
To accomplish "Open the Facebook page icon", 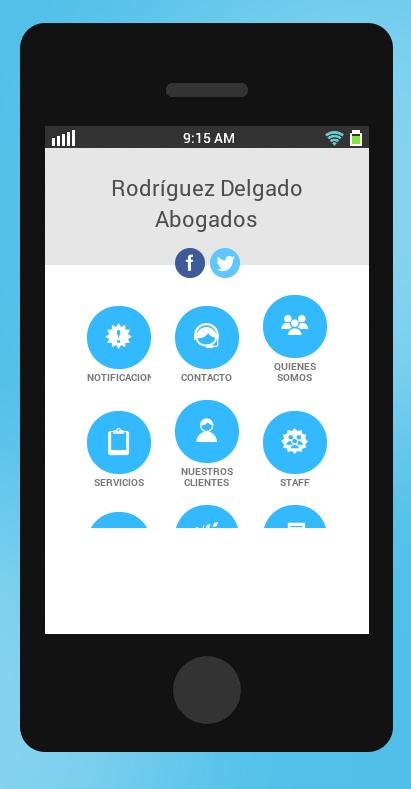I will (190, 263).
